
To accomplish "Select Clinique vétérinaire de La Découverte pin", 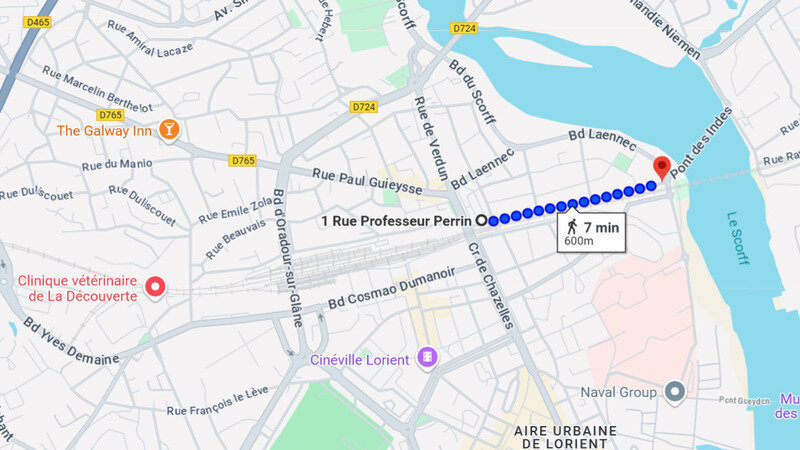I will point(155,288).
